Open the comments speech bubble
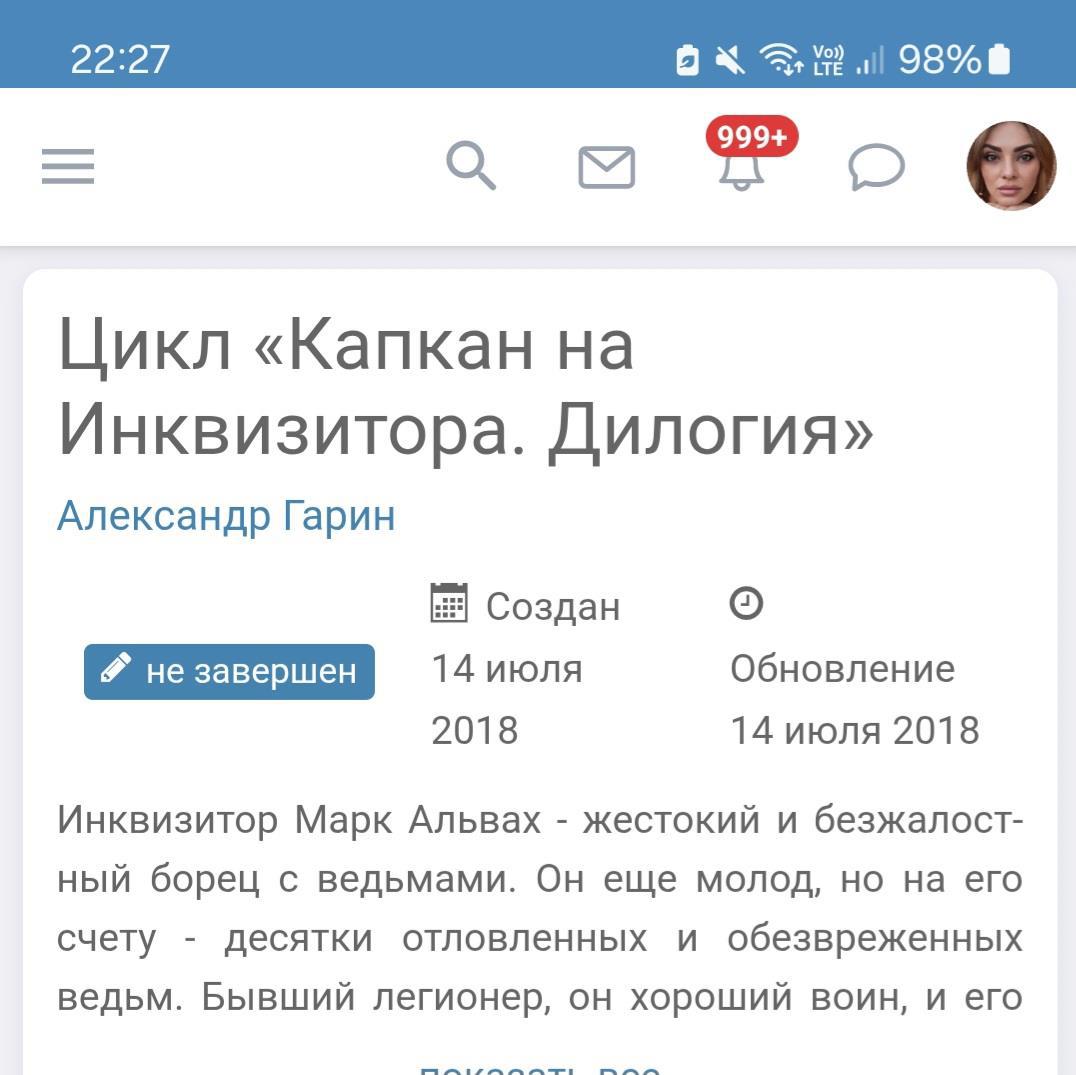The image size is (1076, 1075). pos(876,167)
